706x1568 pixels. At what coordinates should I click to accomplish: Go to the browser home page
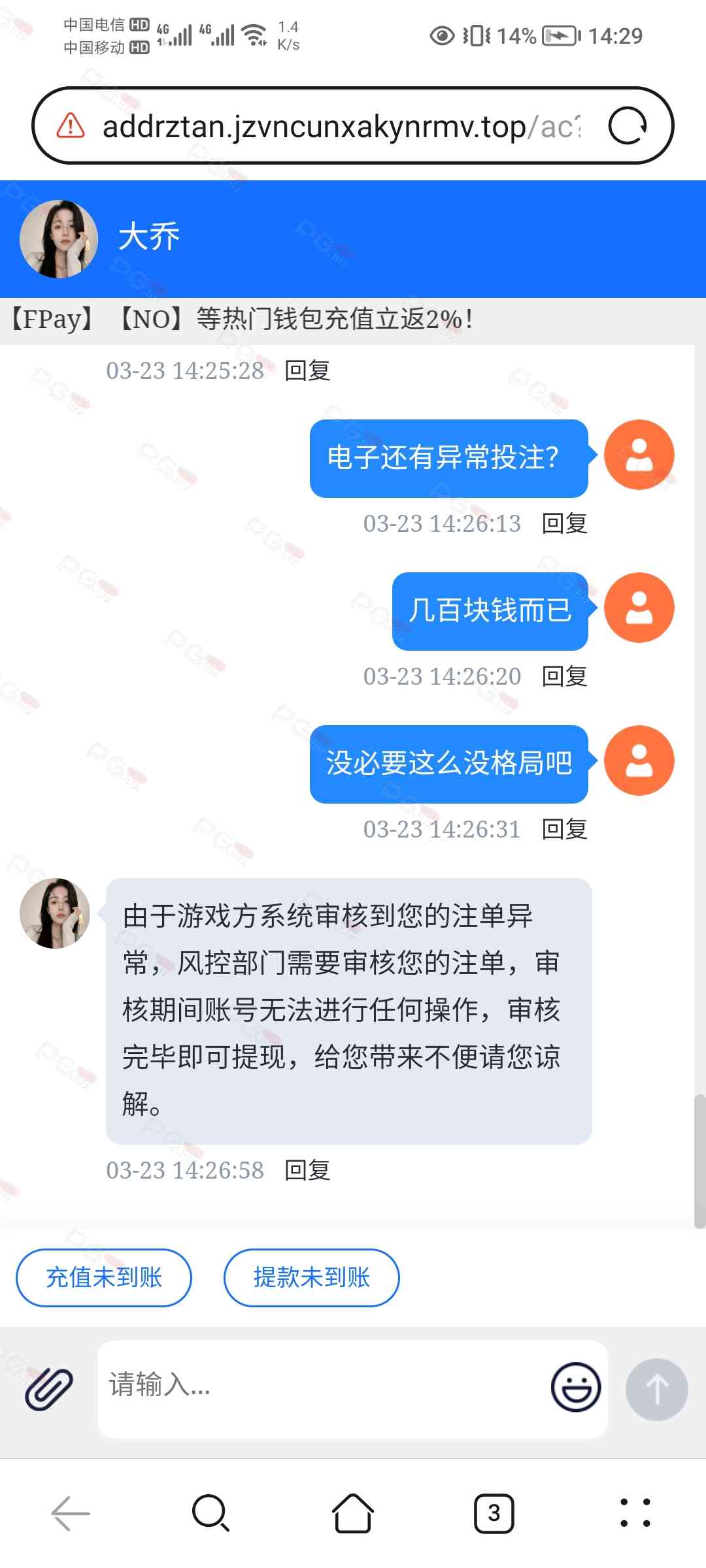(353, 1513)
